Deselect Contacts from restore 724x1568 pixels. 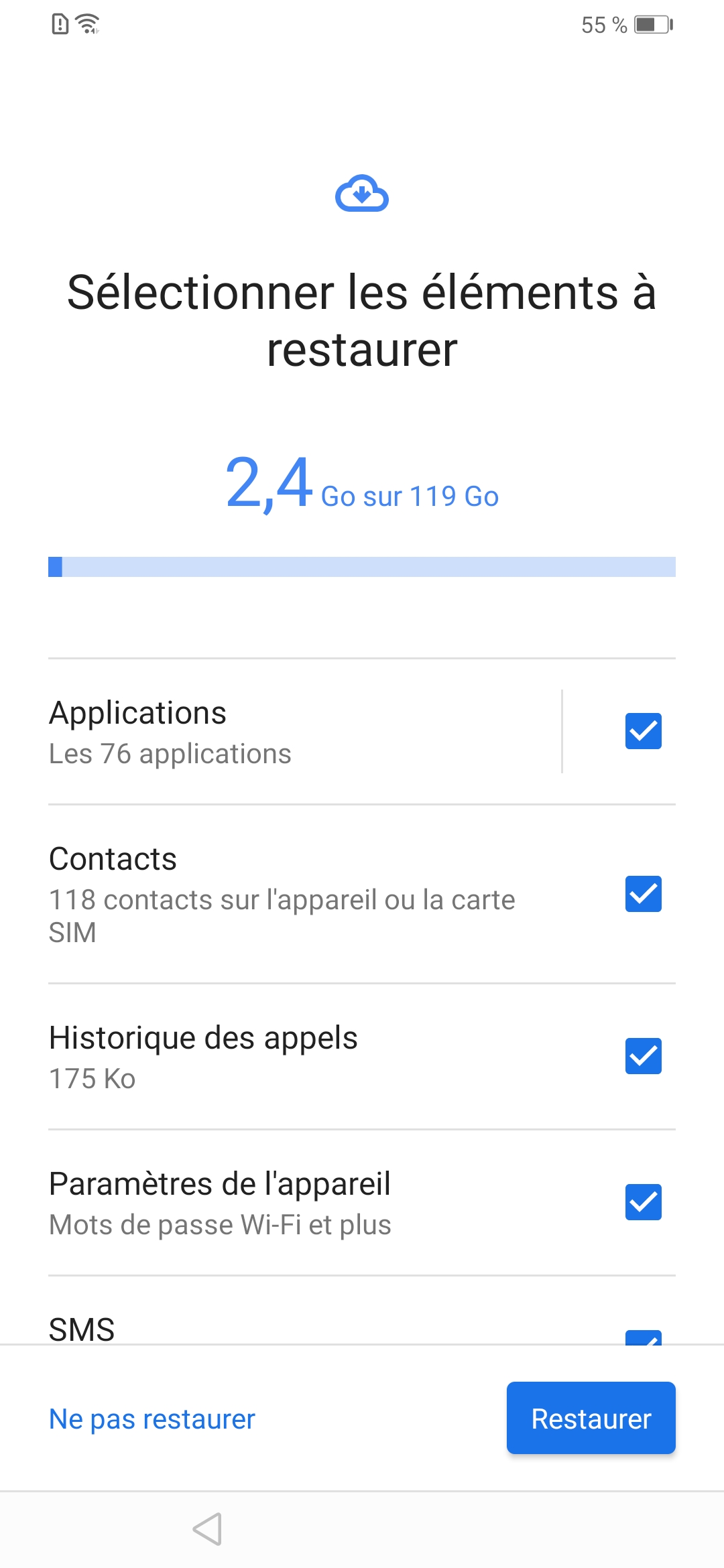(643, 894)
